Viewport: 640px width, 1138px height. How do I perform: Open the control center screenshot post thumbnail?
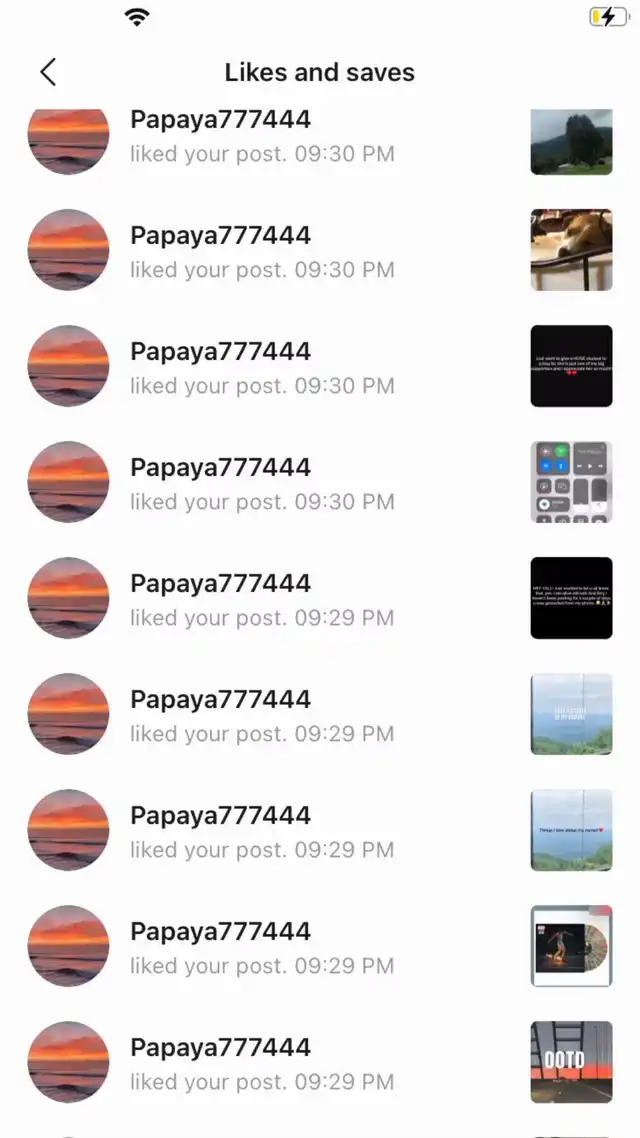click(x=571, y=482)
